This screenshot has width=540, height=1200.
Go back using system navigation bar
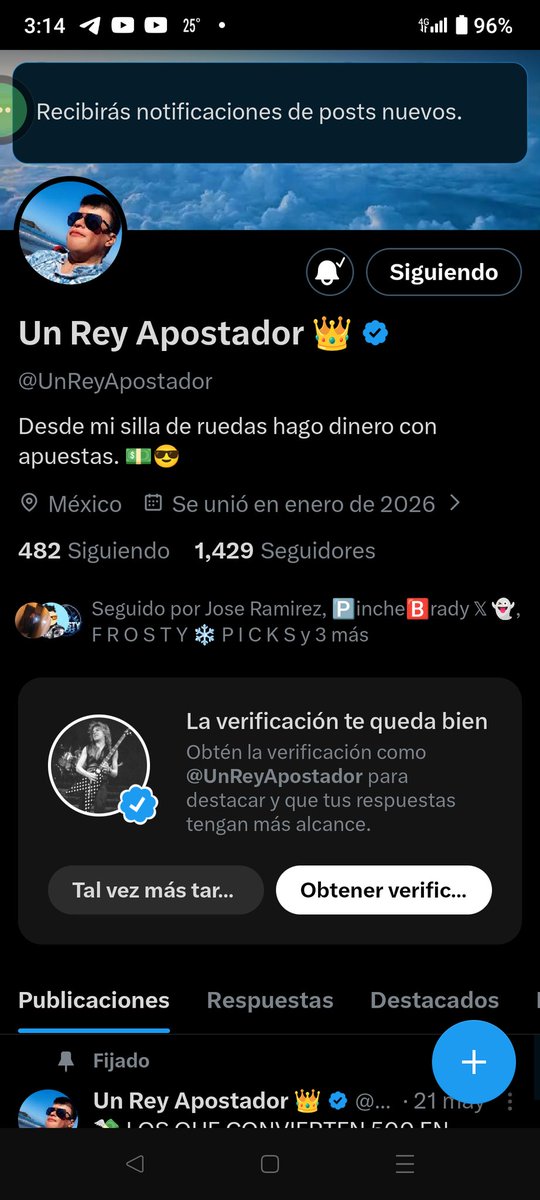click(x=135, y=1164)
